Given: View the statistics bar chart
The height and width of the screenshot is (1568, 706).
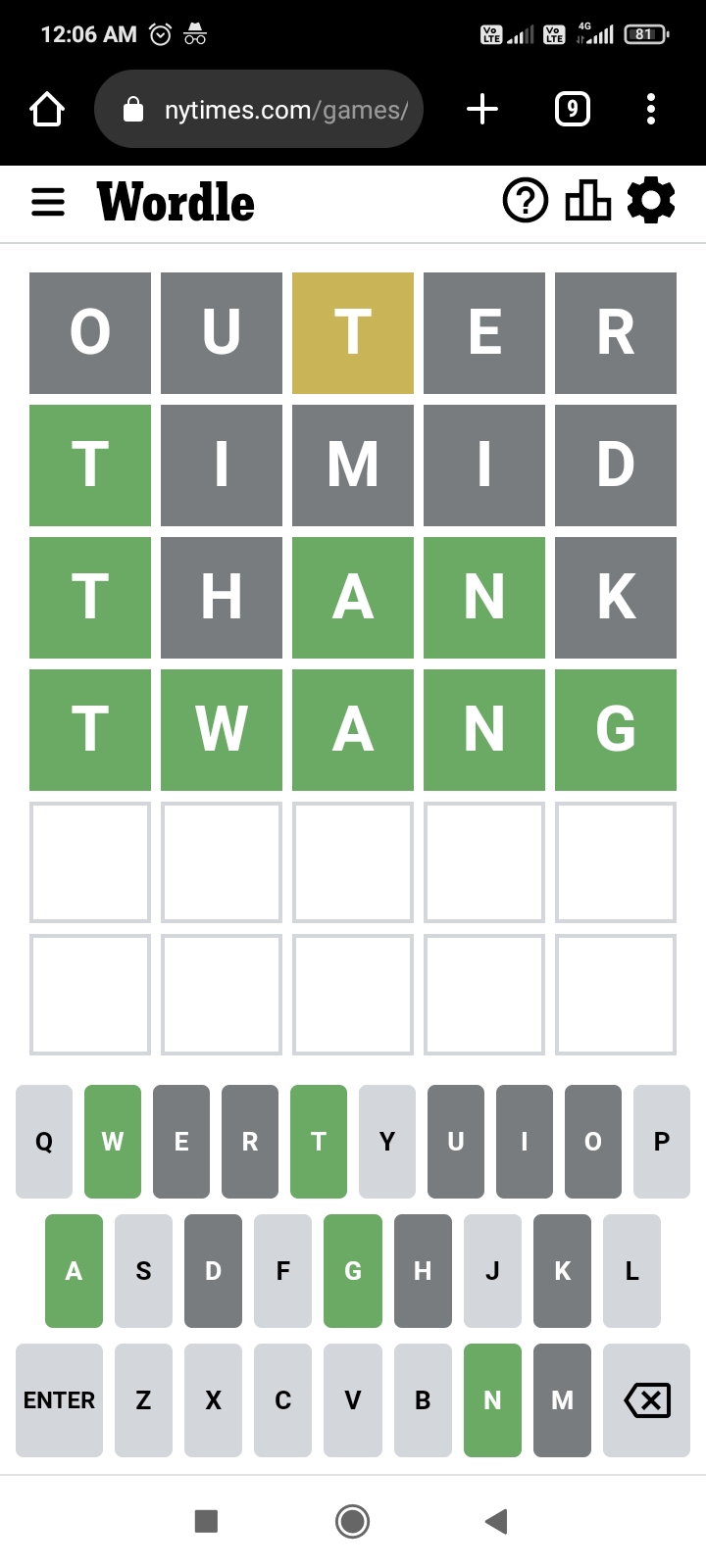Looking at the screenshot, I should pyautogui.click(x=588, y=201).
